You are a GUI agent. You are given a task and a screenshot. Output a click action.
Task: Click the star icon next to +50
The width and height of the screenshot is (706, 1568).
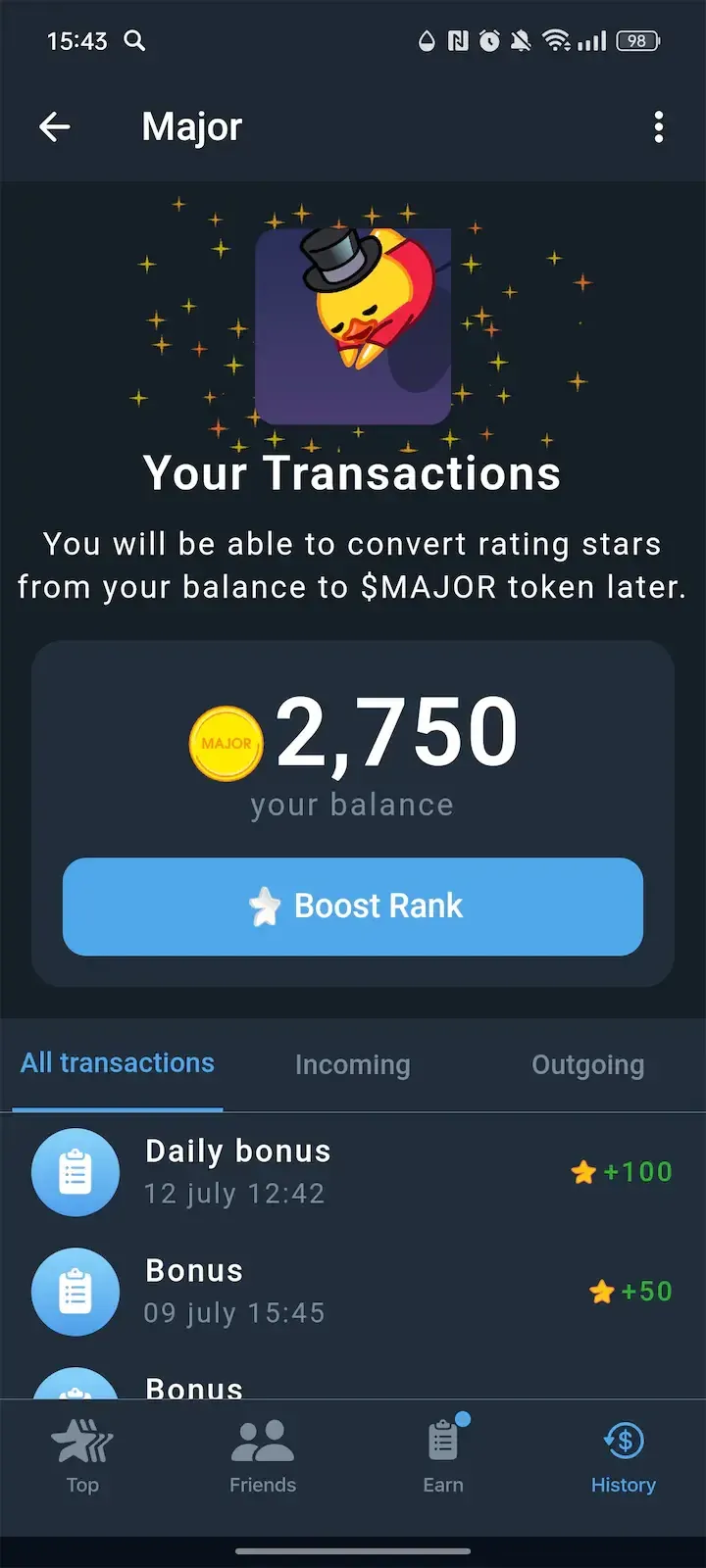[x=602, y=1292]
